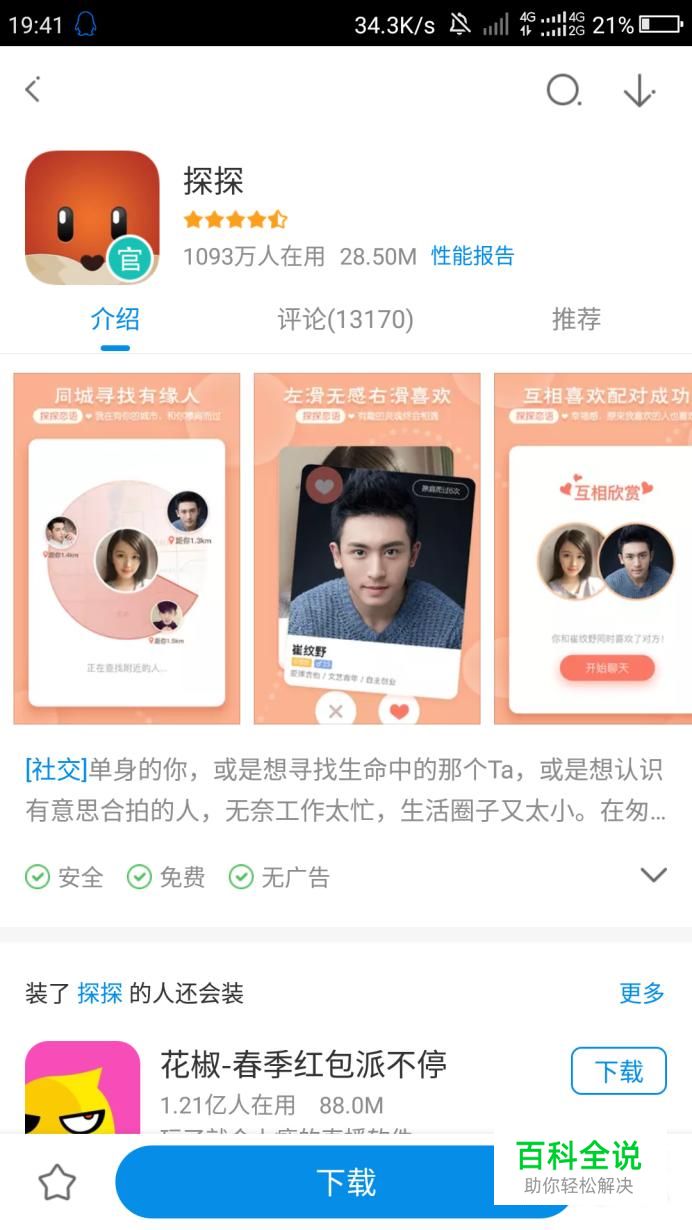Open the 花椒-春季红包派不停 app entry
This screenshot has height=1230, width=692.
coord(303,1066)
